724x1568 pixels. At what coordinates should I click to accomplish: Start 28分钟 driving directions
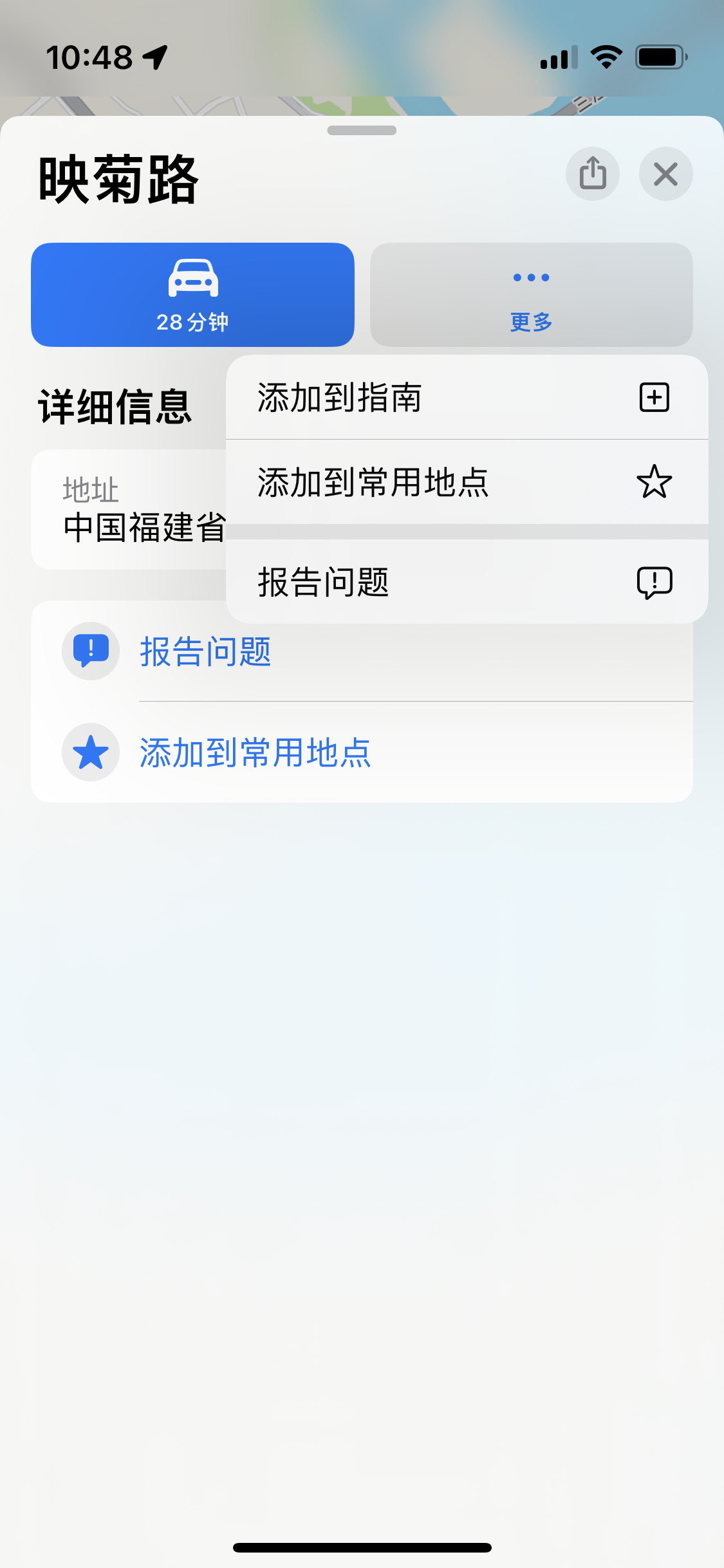192,295
